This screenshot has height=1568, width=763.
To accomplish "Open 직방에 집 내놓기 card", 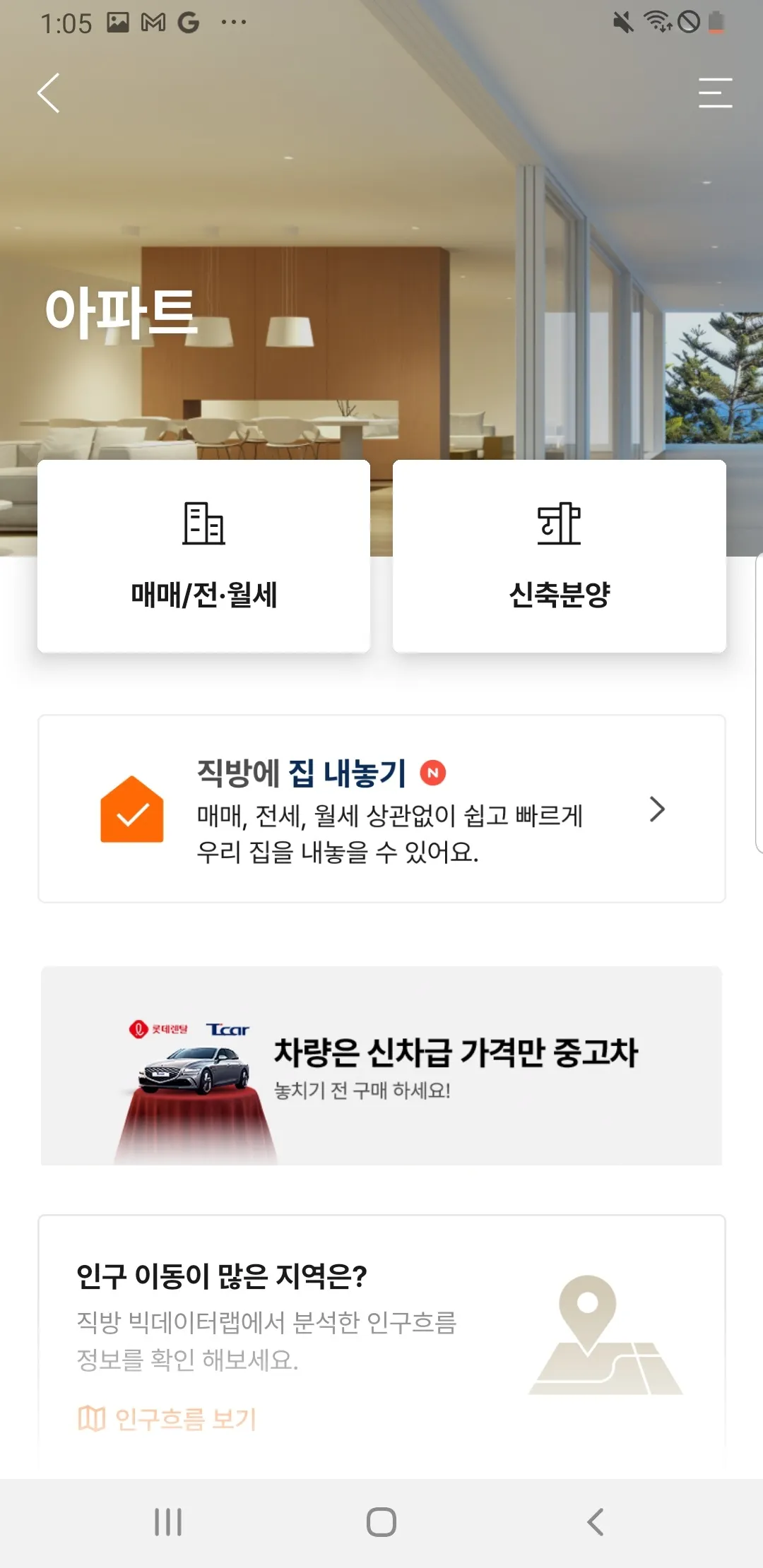I will click(x=381, y=809).
